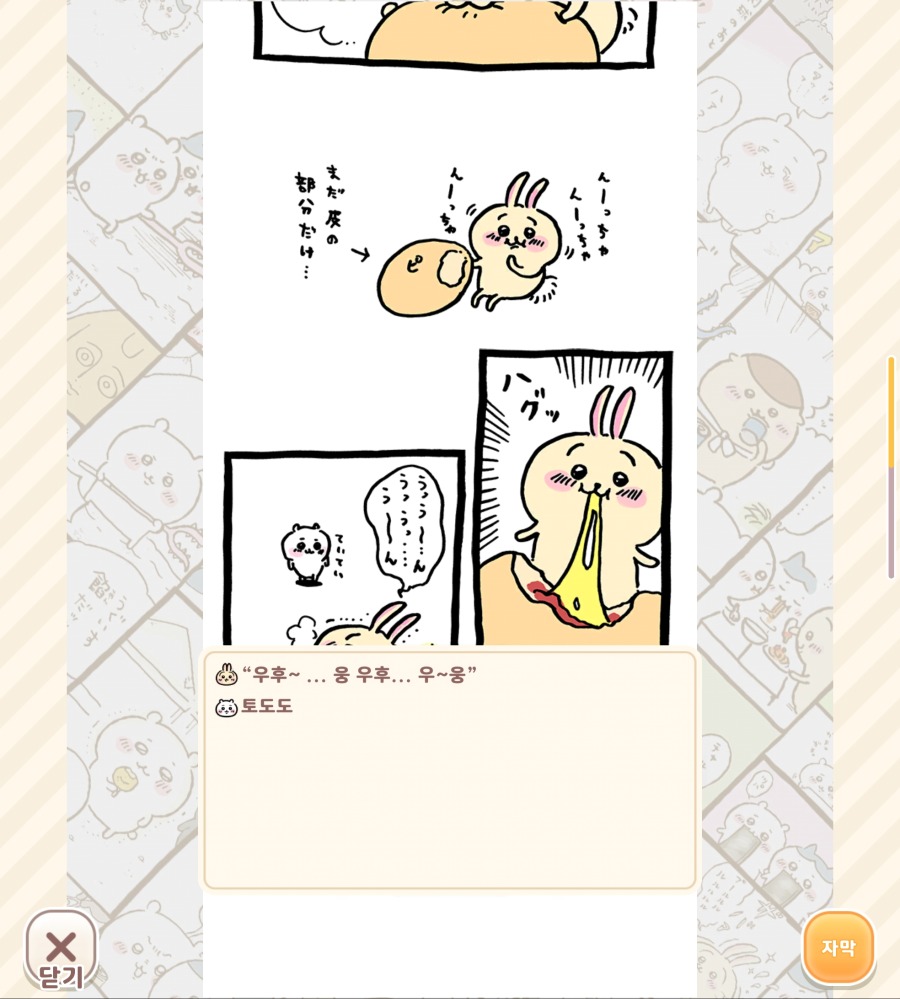Select the caption panel at the bottom
The image size is (900, 999).
click(x=448, y=770)
